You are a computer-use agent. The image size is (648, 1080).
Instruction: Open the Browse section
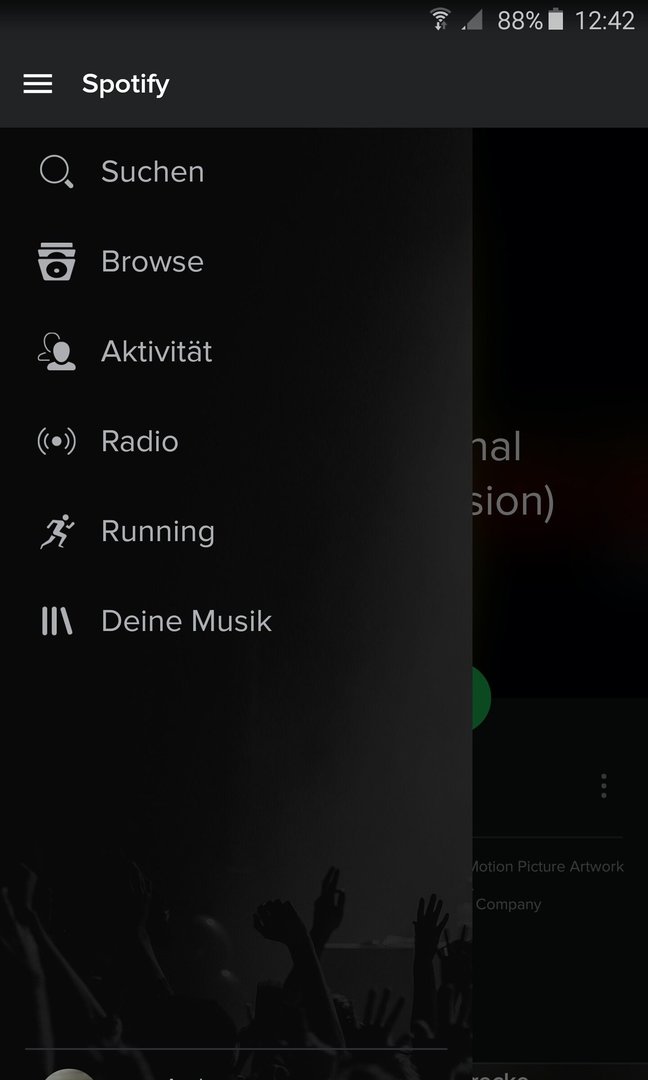pyautogui.click(x=152, y=262)
